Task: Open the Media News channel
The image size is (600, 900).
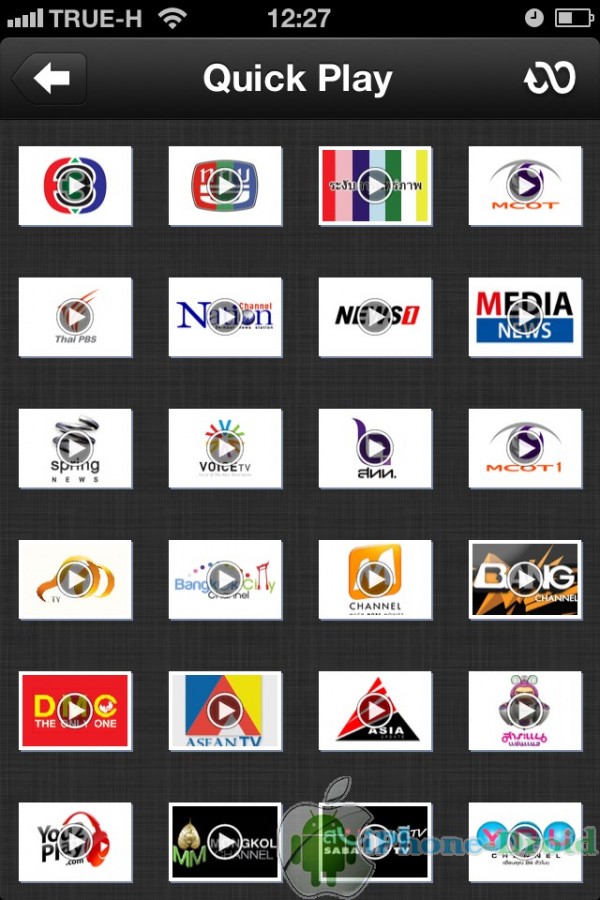Action: [x=525, y=317]
